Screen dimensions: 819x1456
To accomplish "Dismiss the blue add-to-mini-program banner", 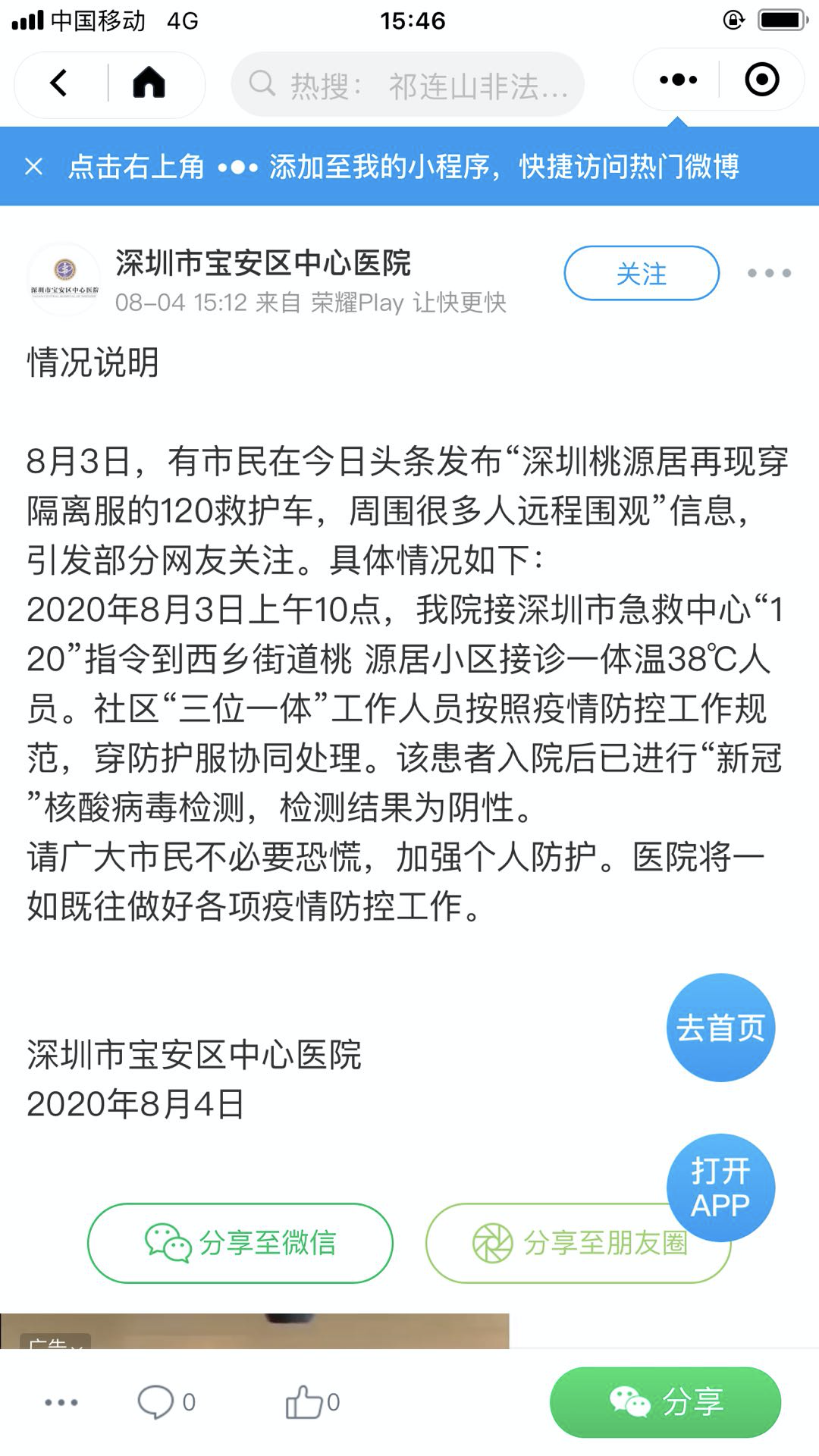I will 34,167.
